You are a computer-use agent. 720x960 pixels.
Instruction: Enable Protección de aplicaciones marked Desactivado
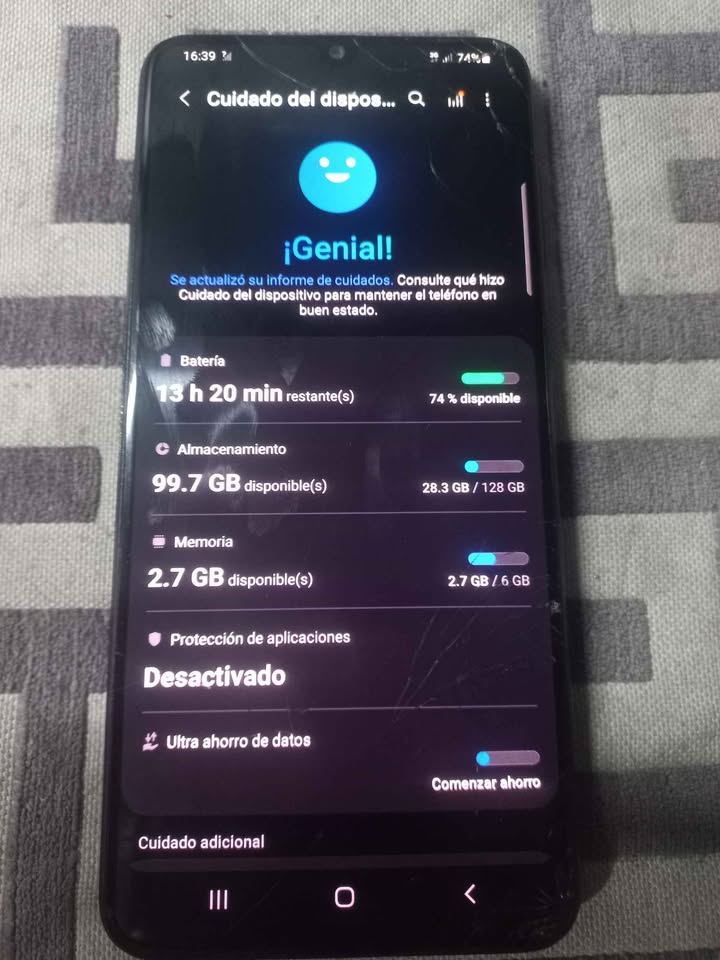click(216, 676)
